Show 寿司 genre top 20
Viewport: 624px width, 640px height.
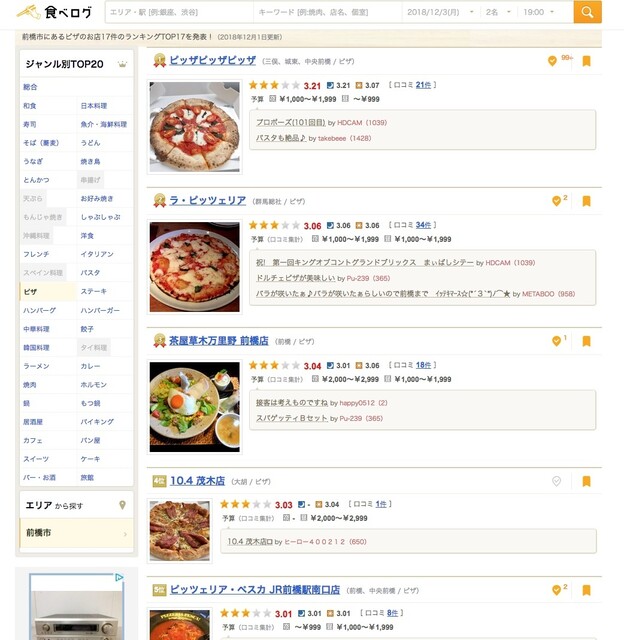click(30, 124)
